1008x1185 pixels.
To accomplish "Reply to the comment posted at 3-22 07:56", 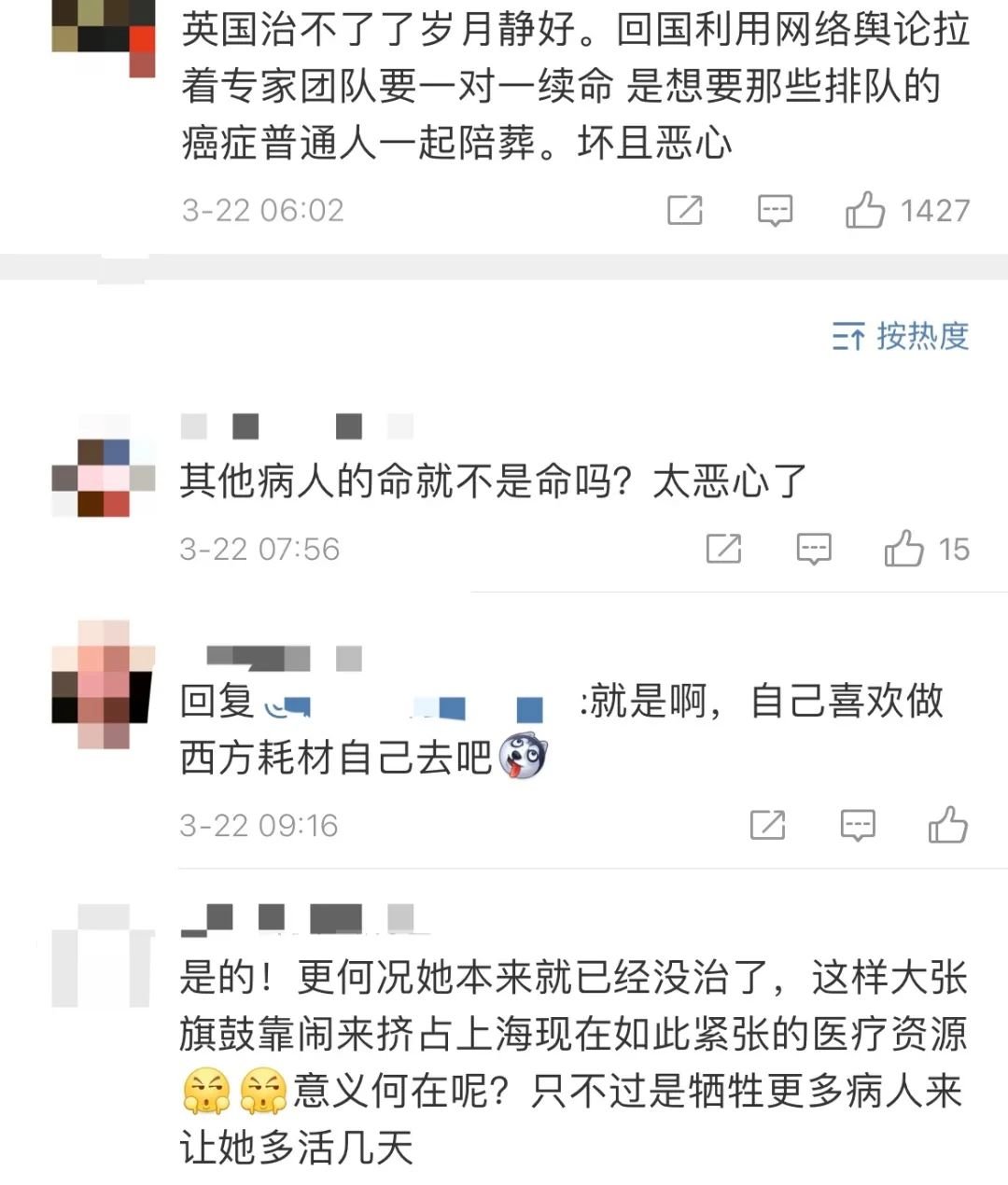I will [814, 549].
